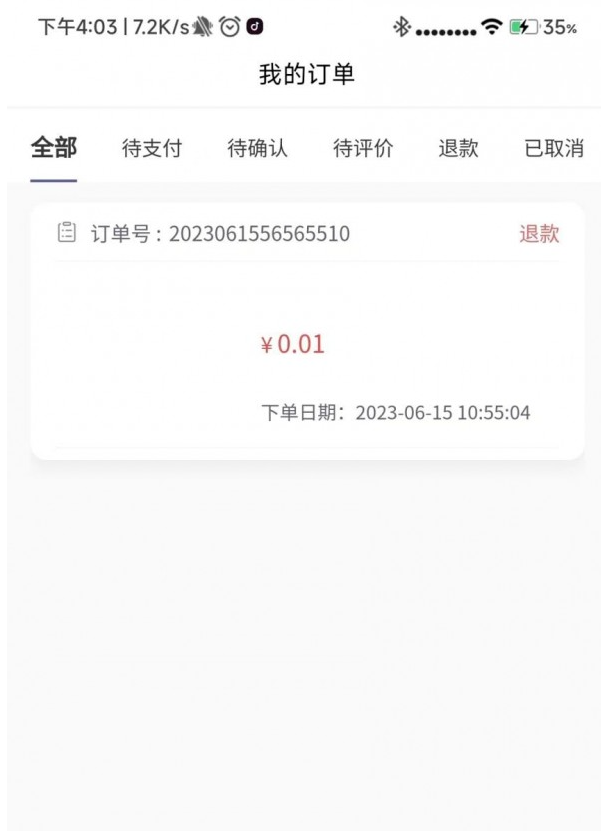View the 已取消 orders tab

coord(553,148)
